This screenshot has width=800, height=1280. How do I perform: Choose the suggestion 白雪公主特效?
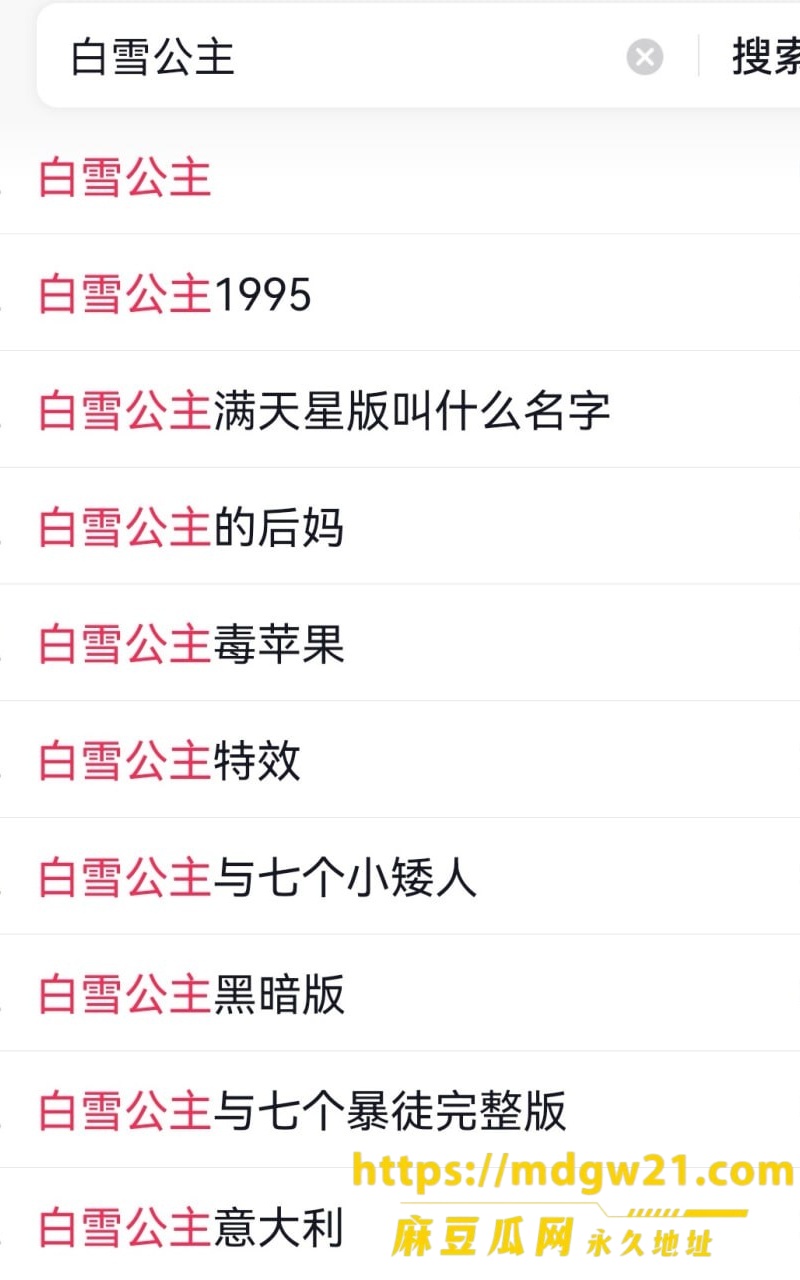400,760
